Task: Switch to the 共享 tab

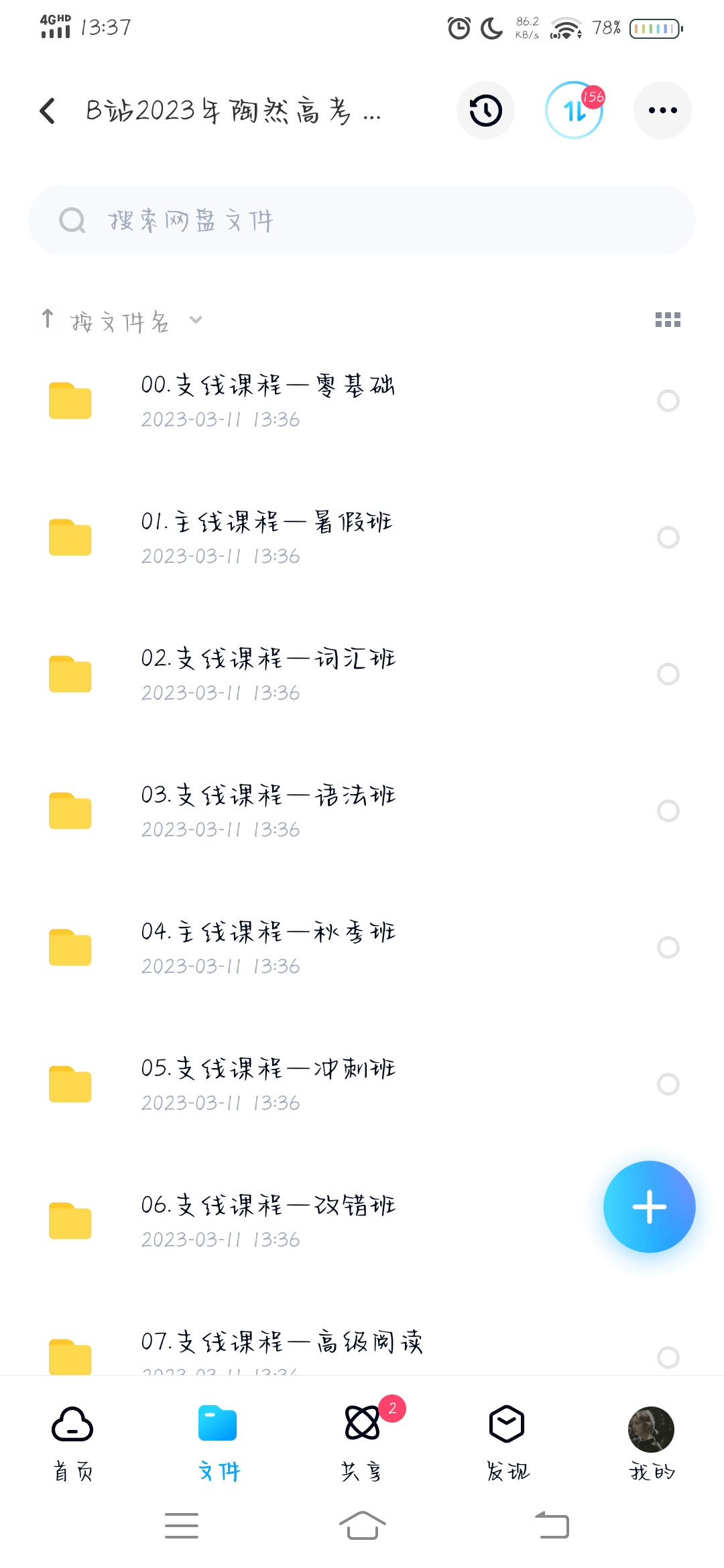Action: coord(362,1442)
